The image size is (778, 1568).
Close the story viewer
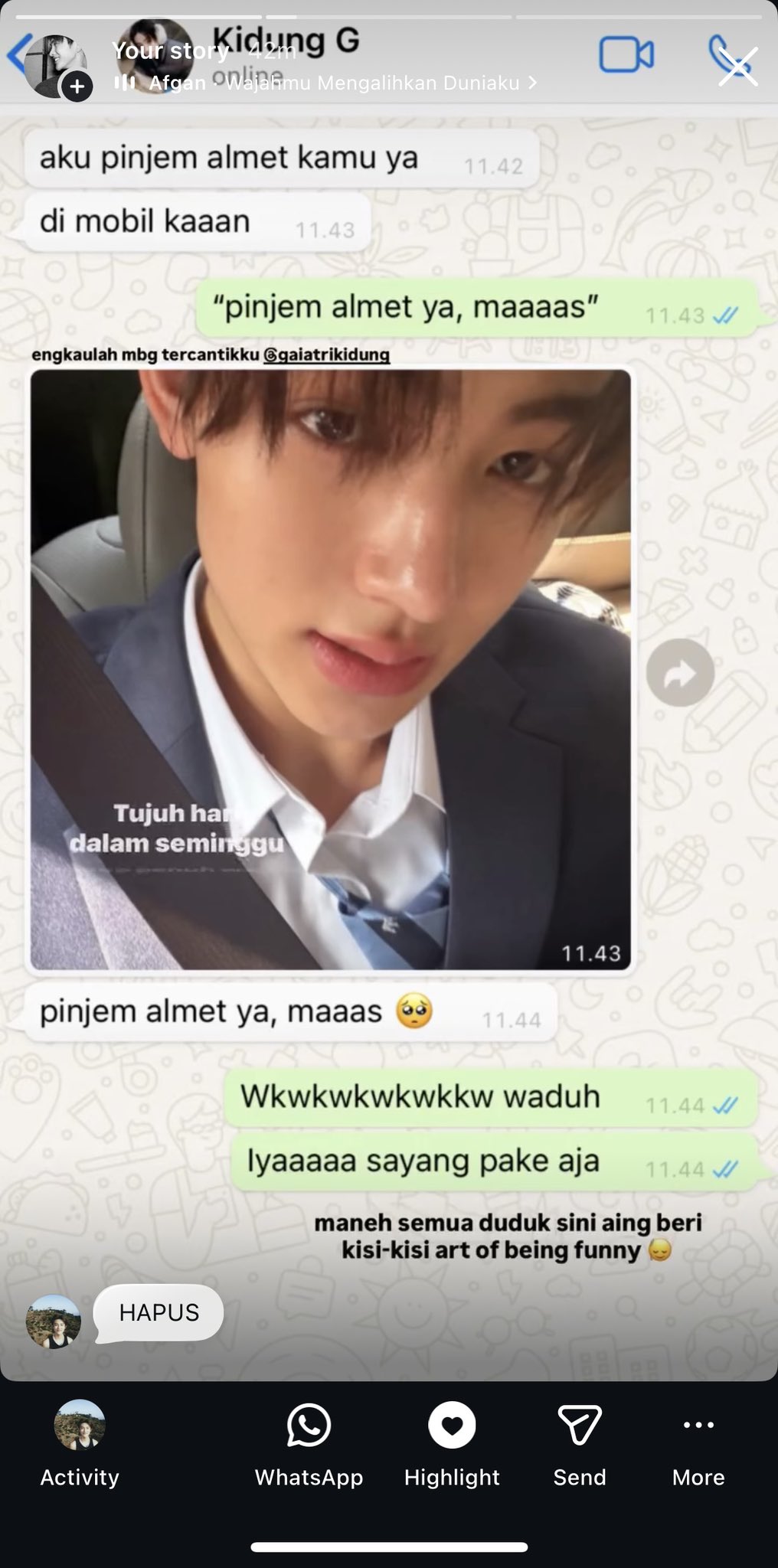coord(739,66)
